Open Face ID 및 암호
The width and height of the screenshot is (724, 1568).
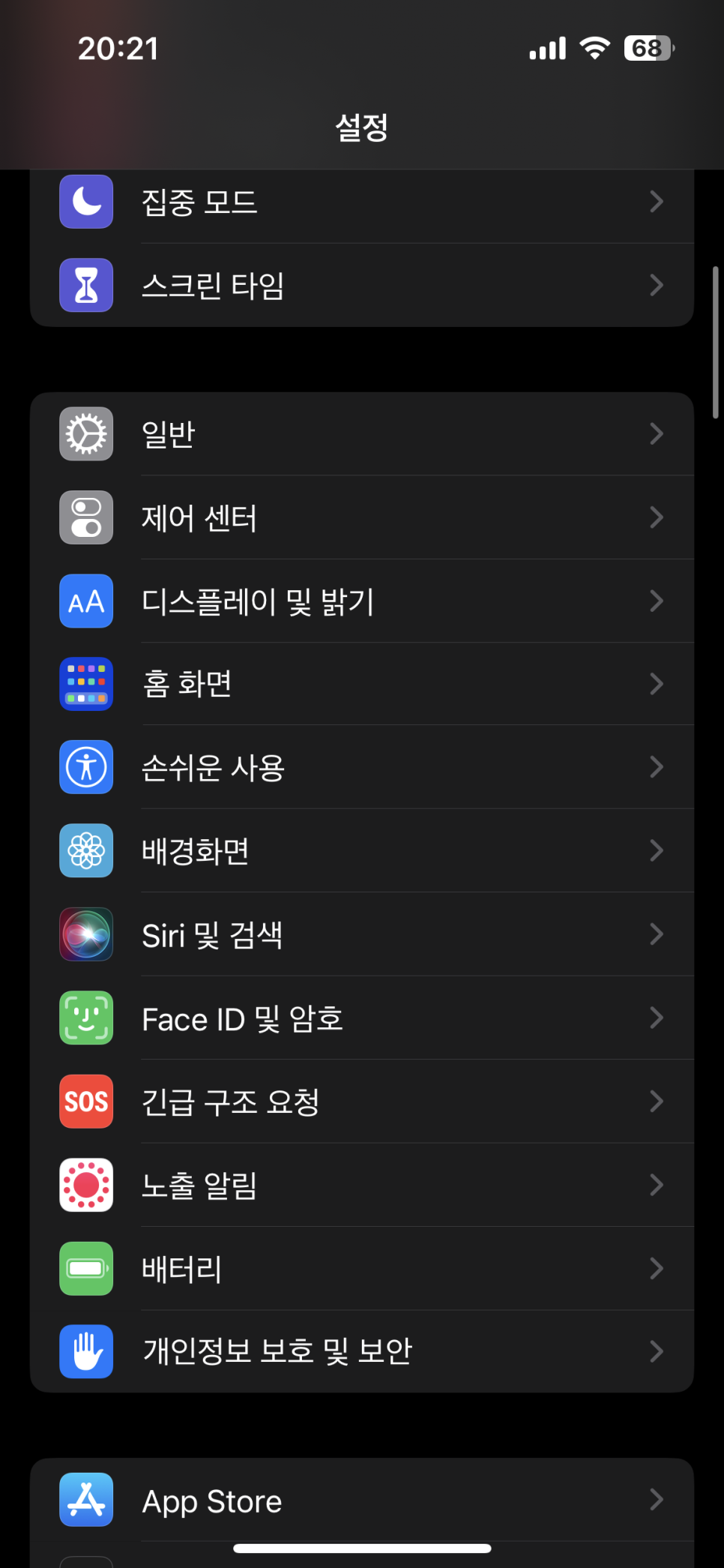pos(362,1018)
